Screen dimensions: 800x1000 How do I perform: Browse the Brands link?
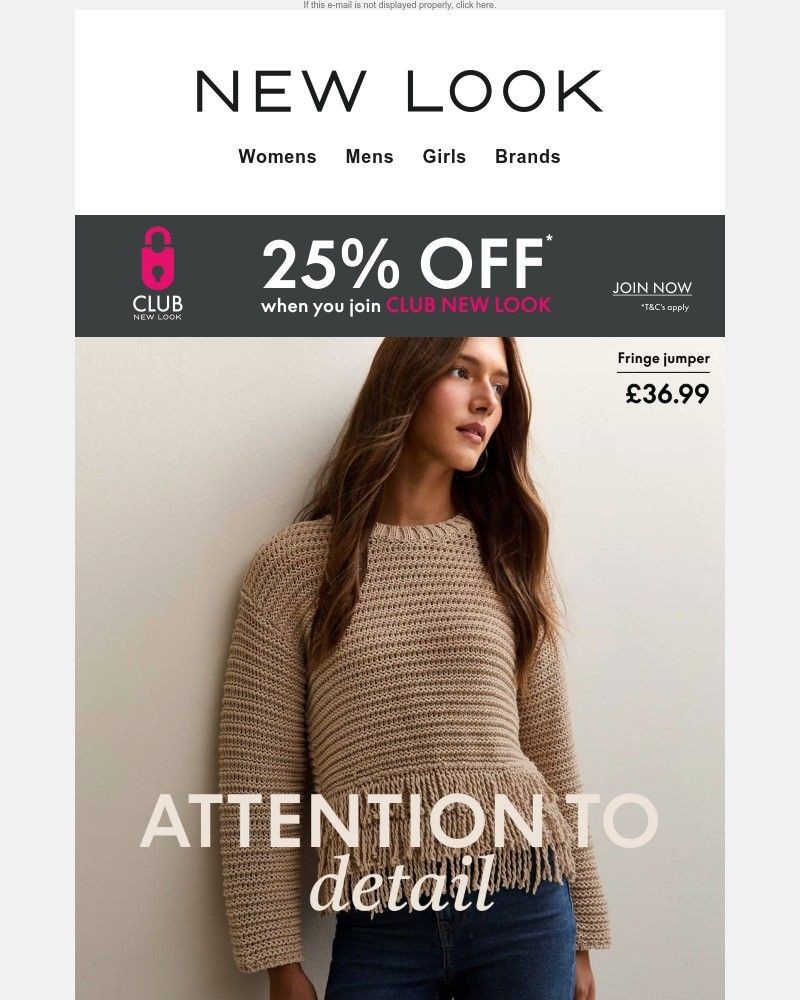tap(527, 157)
